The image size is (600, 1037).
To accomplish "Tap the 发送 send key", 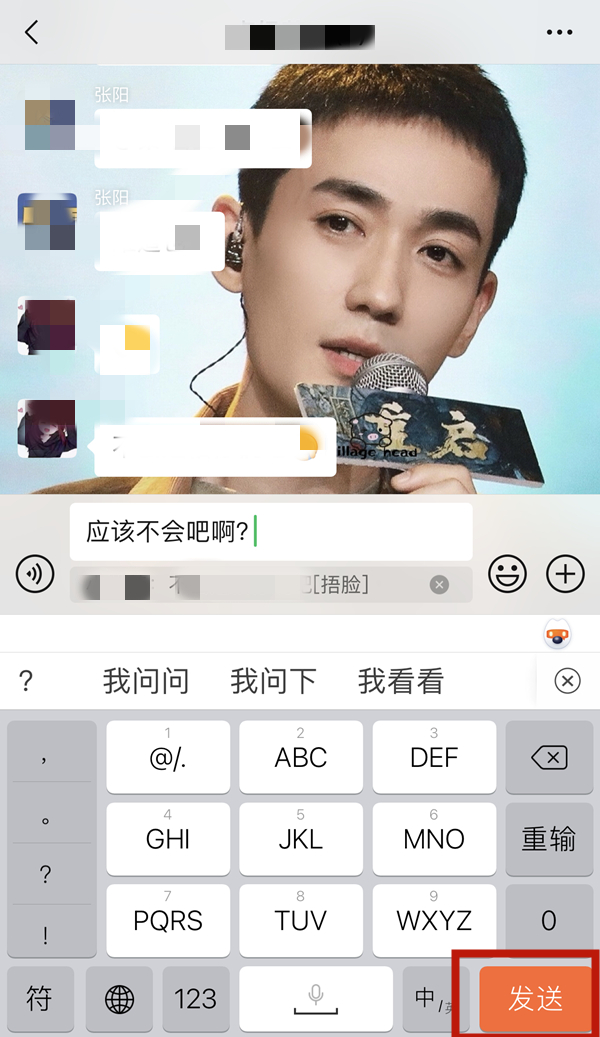I will 535,998.
